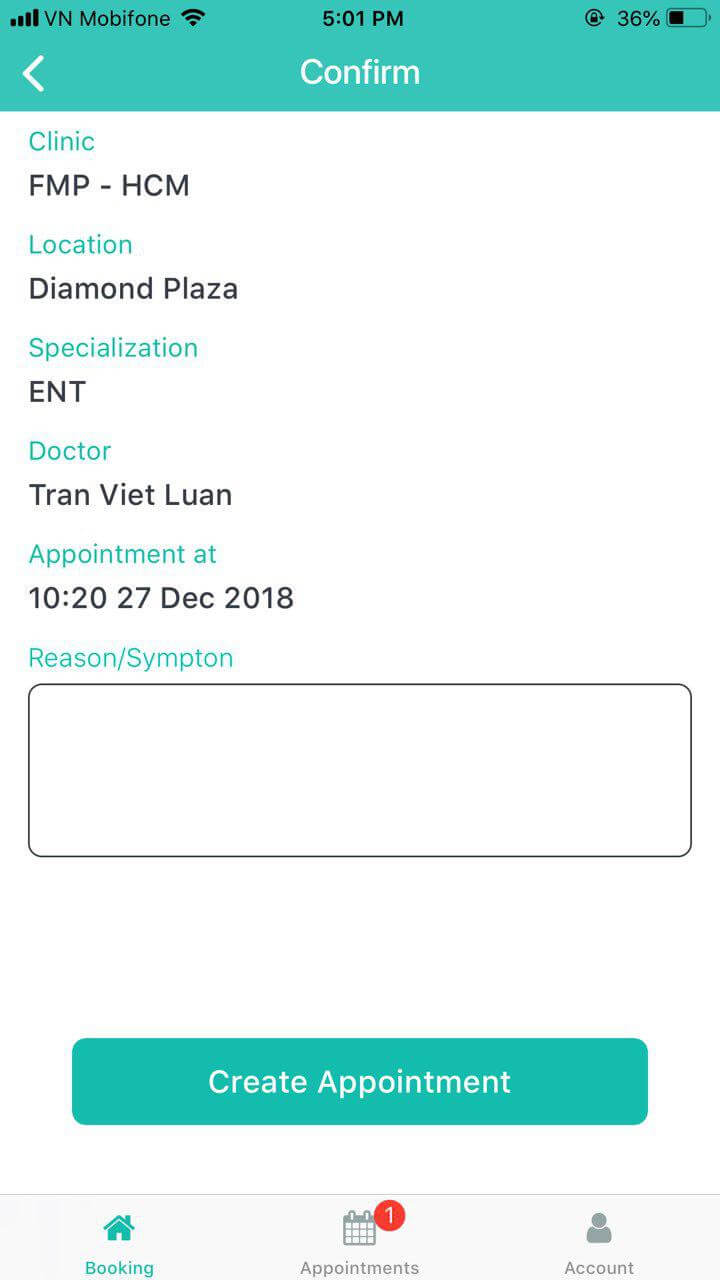Switch to the Booking tab
This screenshot has width=720, height=1280.
[119, 1243]
